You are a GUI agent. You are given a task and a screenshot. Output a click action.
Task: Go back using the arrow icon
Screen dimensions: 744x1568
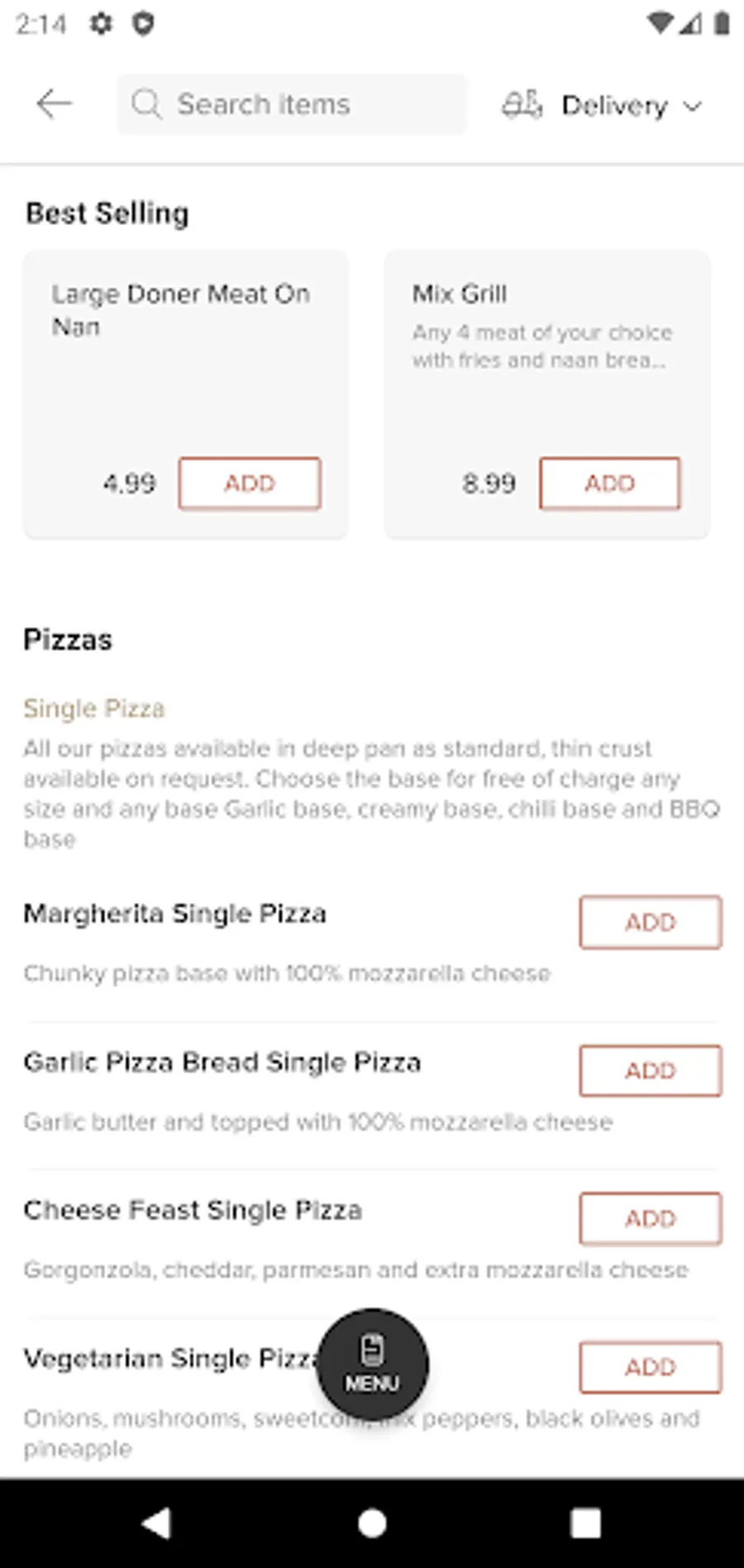point(55,104)
